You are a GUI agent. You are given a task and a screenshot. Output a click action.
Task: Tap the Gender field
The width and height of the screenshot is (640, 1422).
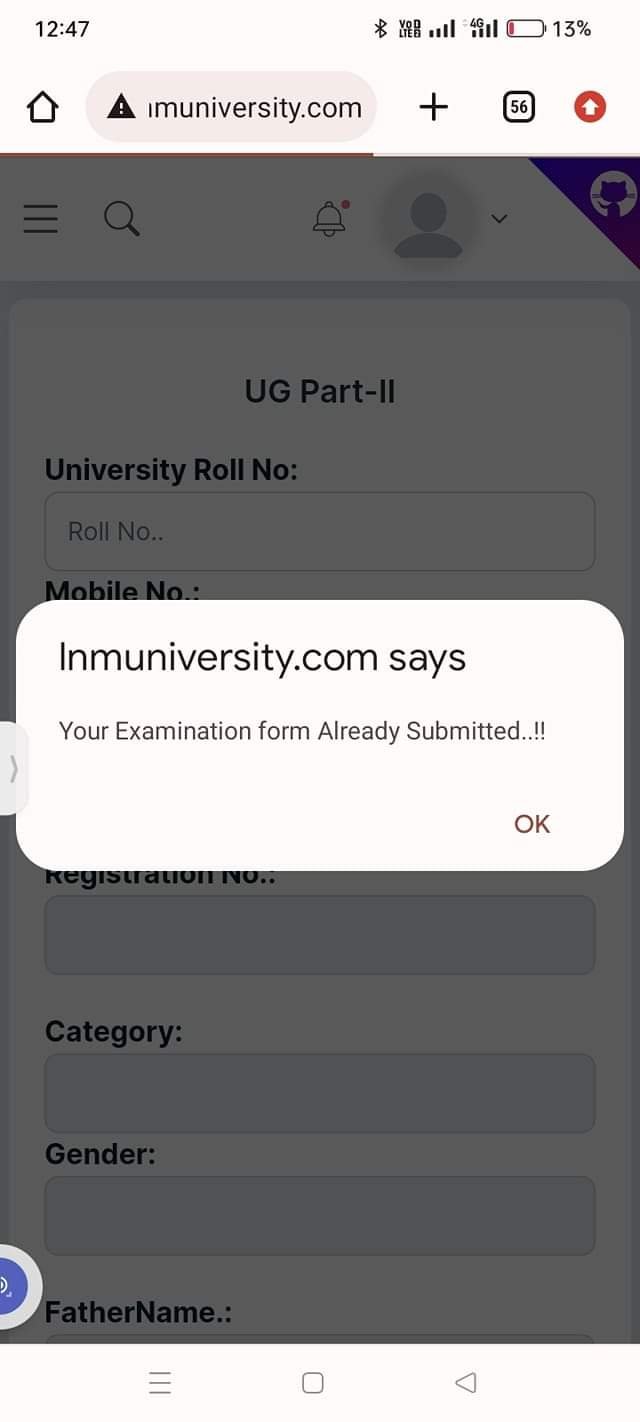pos(320,1215)
